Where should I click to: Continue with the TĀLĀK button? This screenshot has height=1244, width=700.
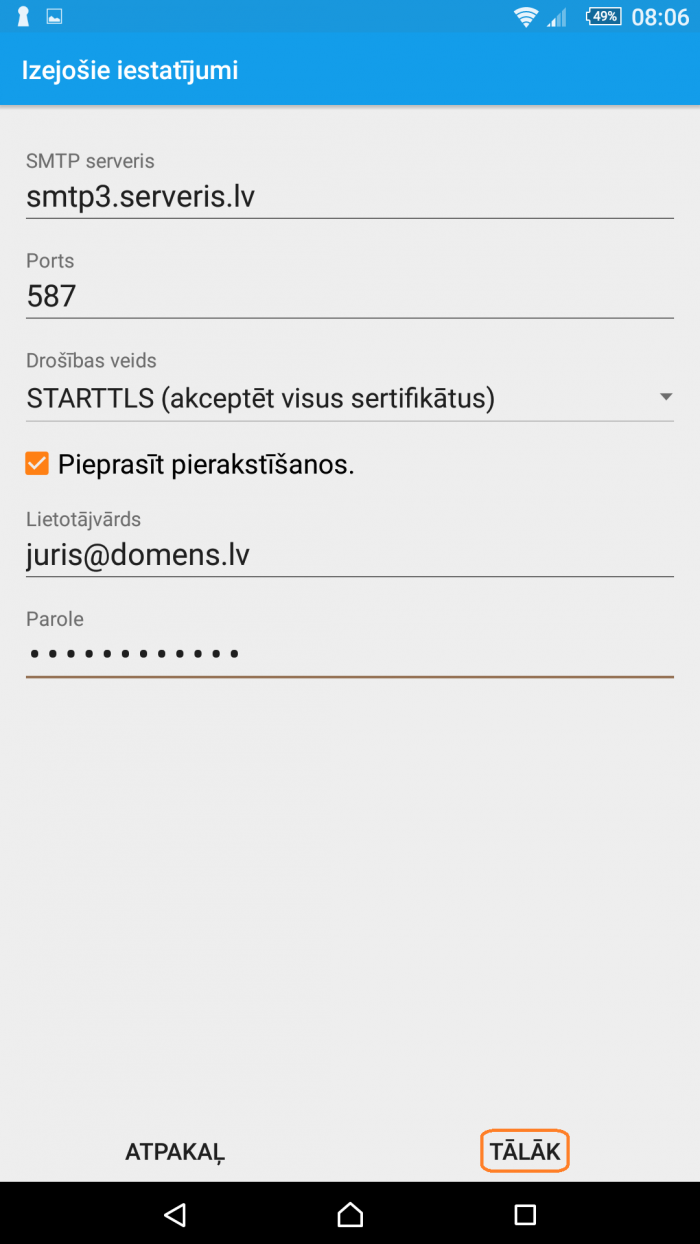pos(525,1151)
